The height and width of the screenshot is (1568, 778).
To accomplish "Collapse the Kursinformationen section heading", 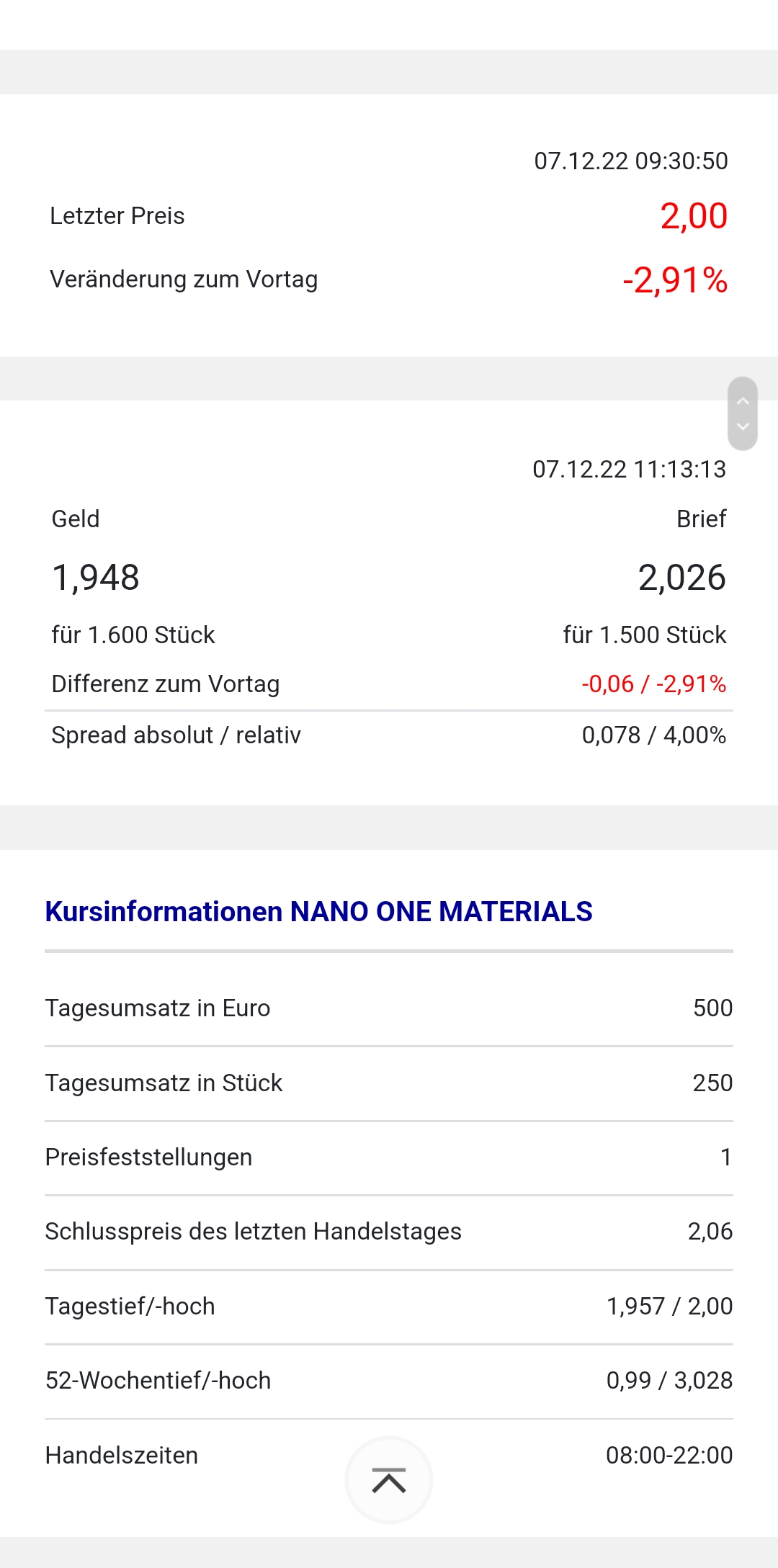I will [x=318, y=911].
